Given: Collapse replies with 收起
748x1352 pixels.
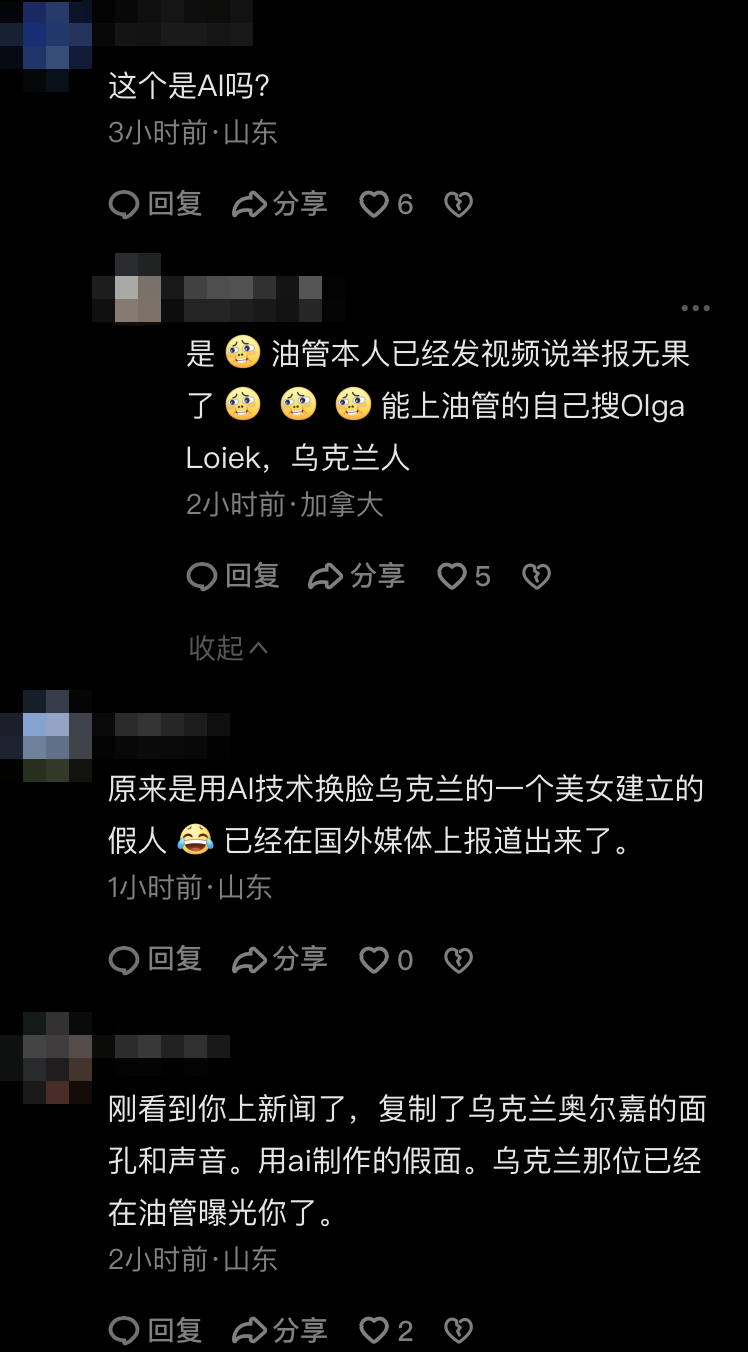Looking at the screenshot, I should click(x=228, y=648).
